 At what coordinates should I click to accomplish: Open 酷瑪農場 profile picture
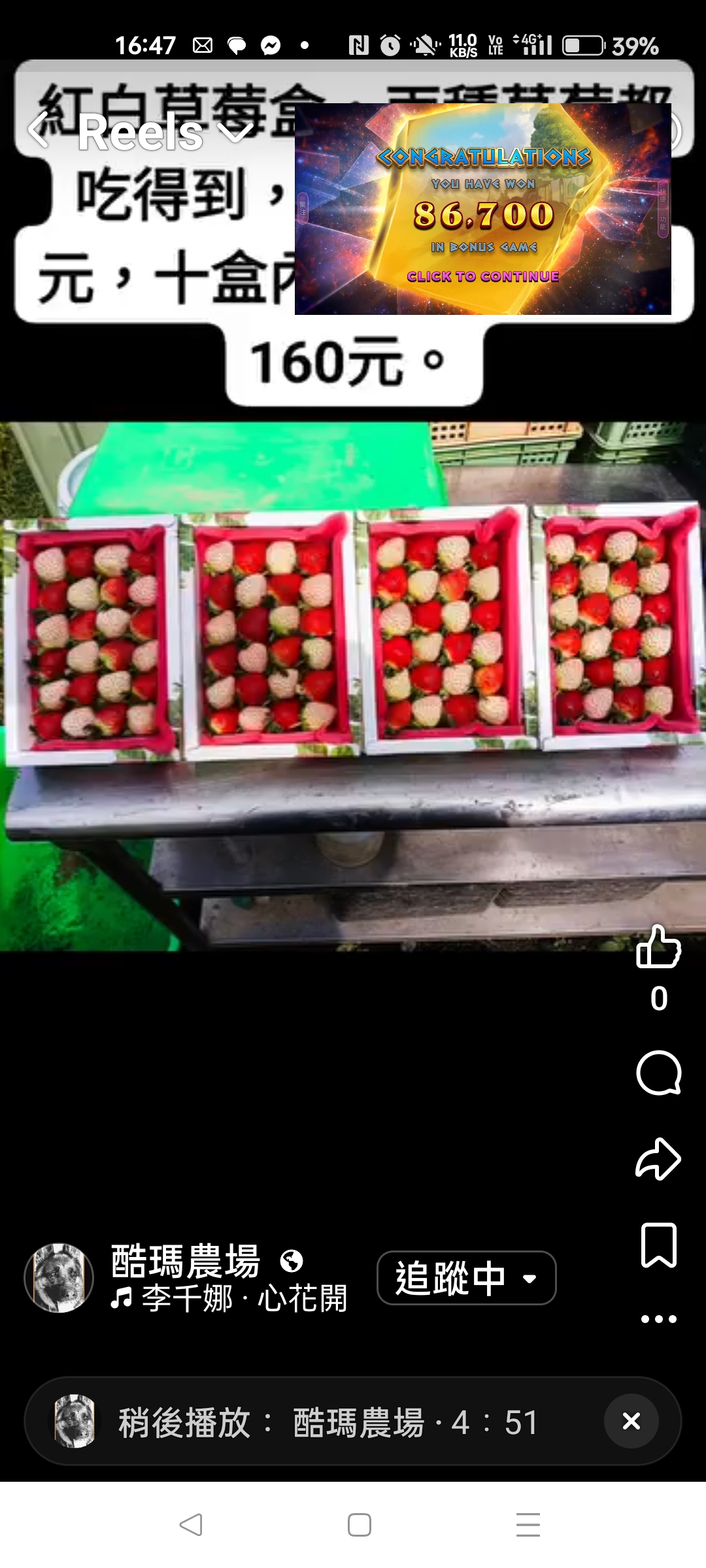tap(59, 1278)
